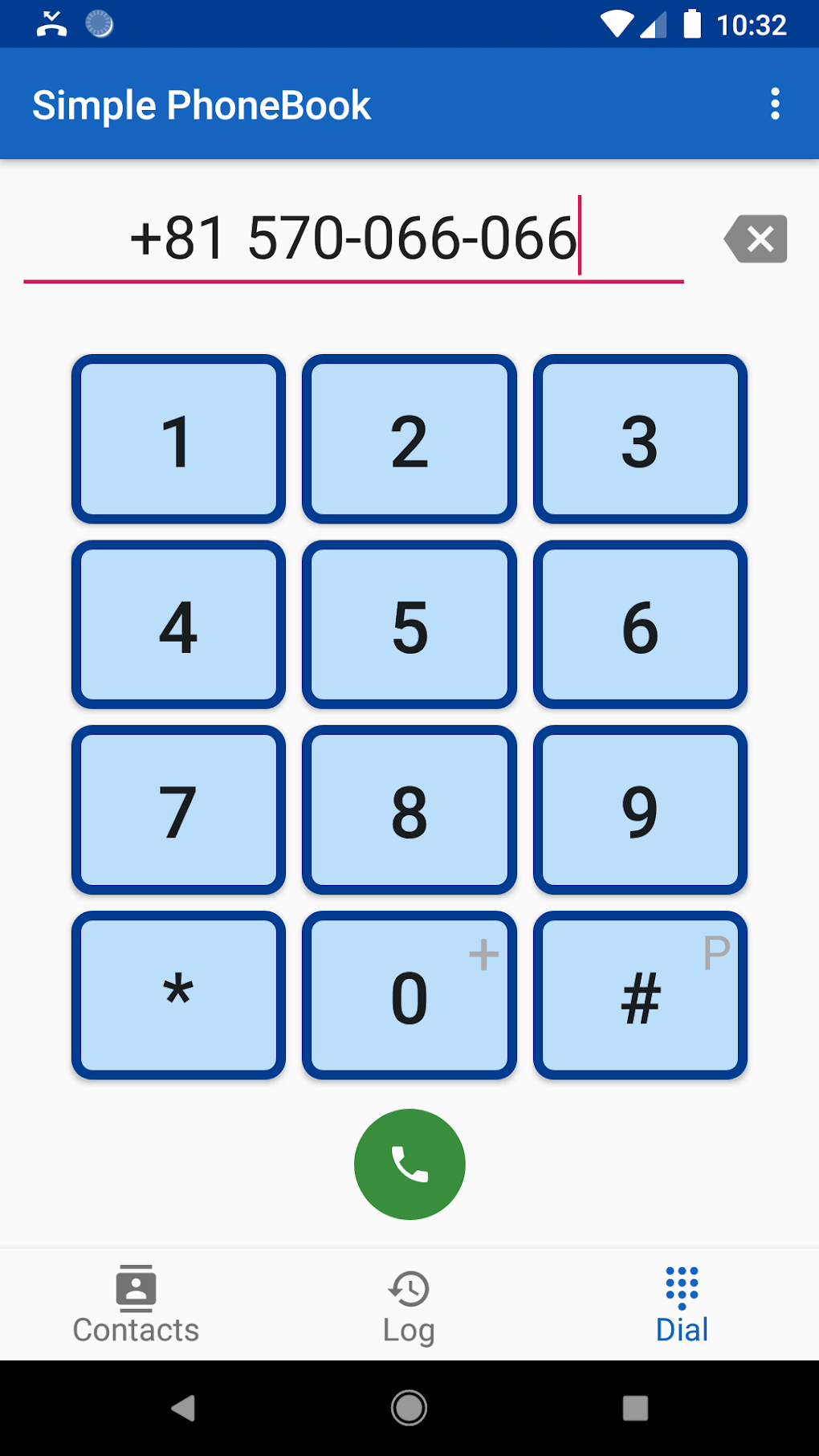Open the Contacts tab icon

[x=135, y=1286]
